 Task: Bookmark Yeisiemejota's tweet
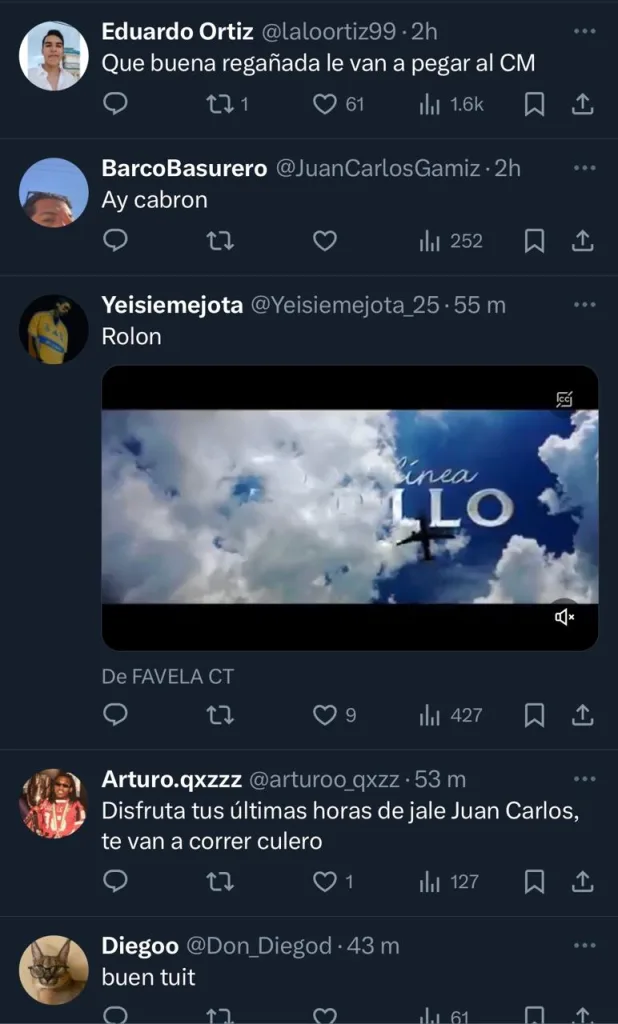[x=535, y=715]
